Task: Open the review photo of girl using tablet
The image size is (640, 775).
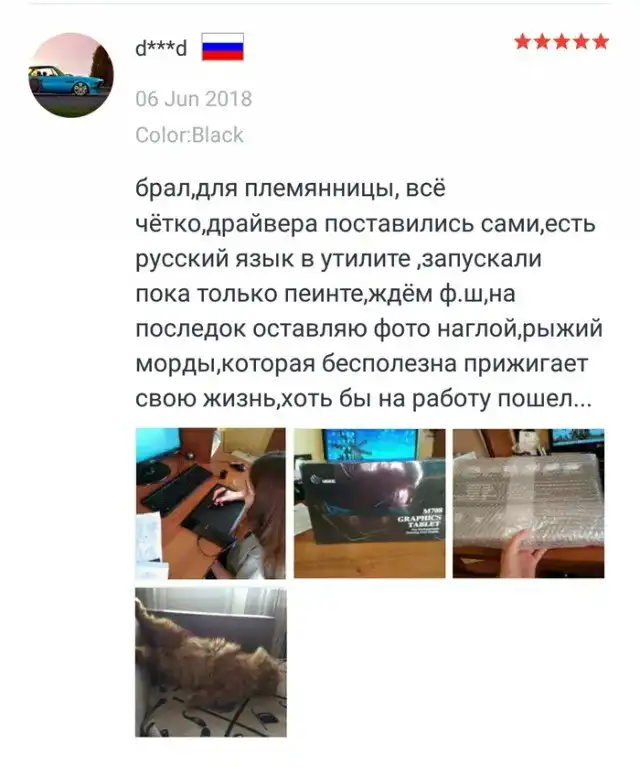Action: click(210, 503)
